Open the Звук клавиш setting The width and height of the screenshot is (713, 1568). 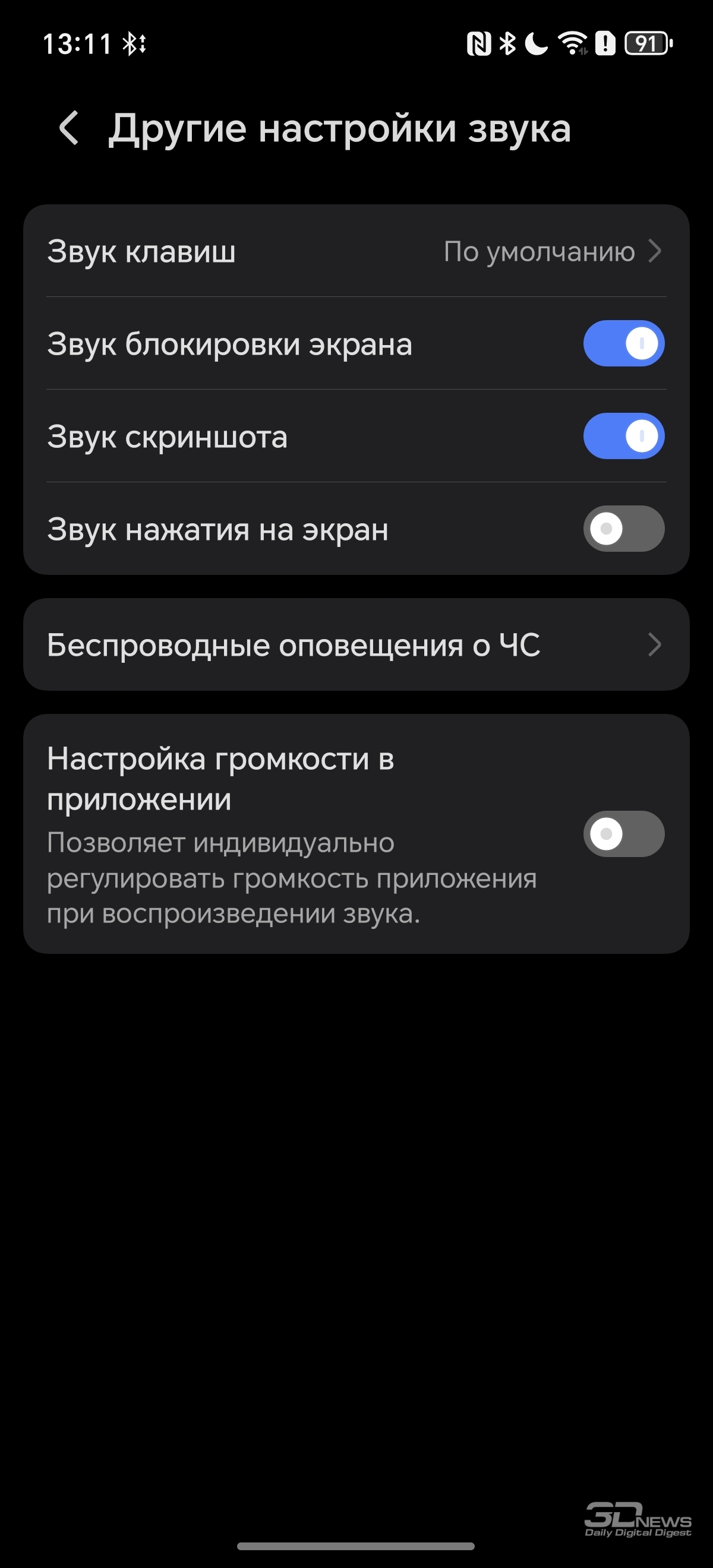[356, 251]
